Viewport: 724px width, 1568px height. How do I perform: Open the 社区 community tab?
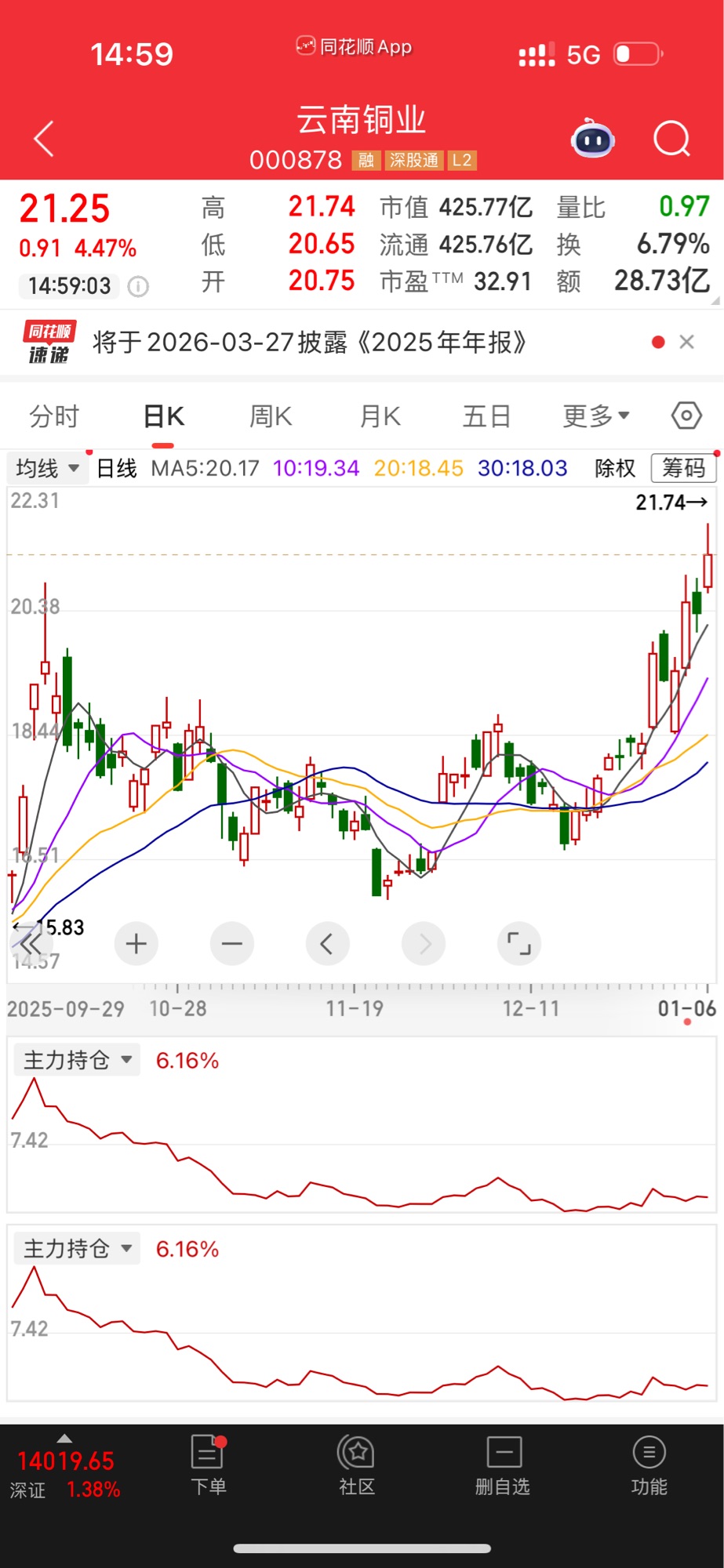point(357,1465)
